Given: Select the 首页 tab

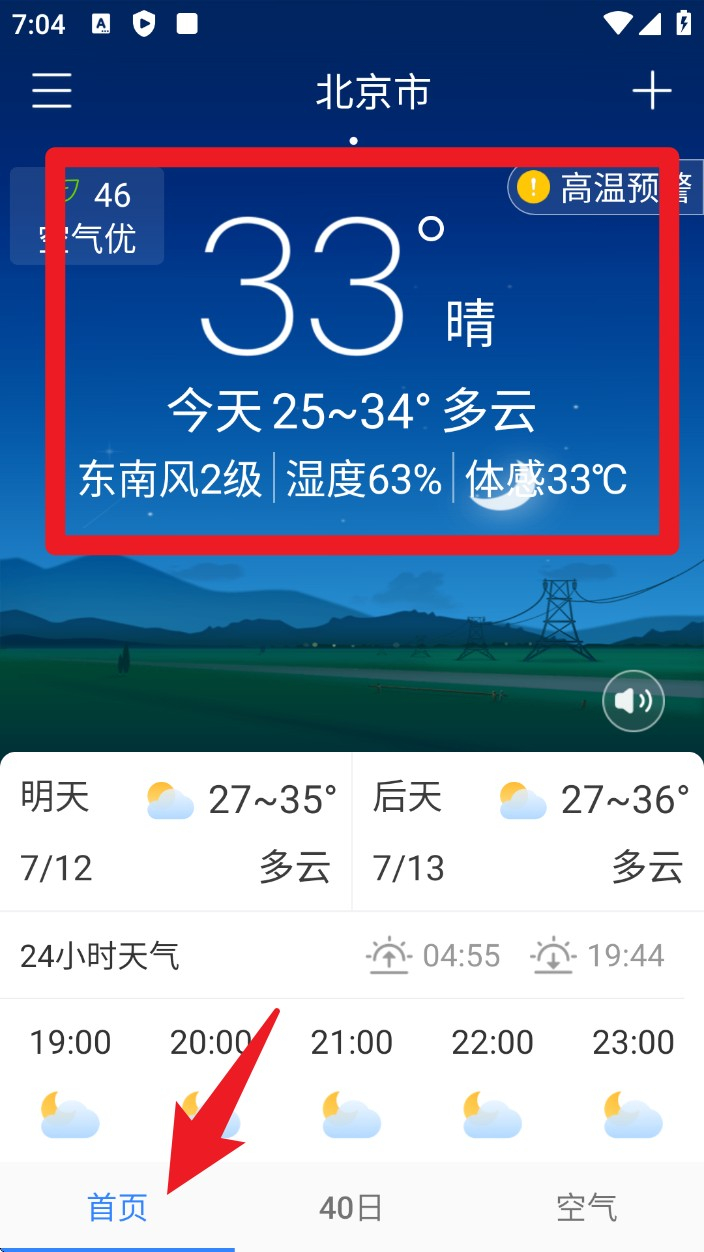Looking at the screenshot, I should [x=117, y=1207].
